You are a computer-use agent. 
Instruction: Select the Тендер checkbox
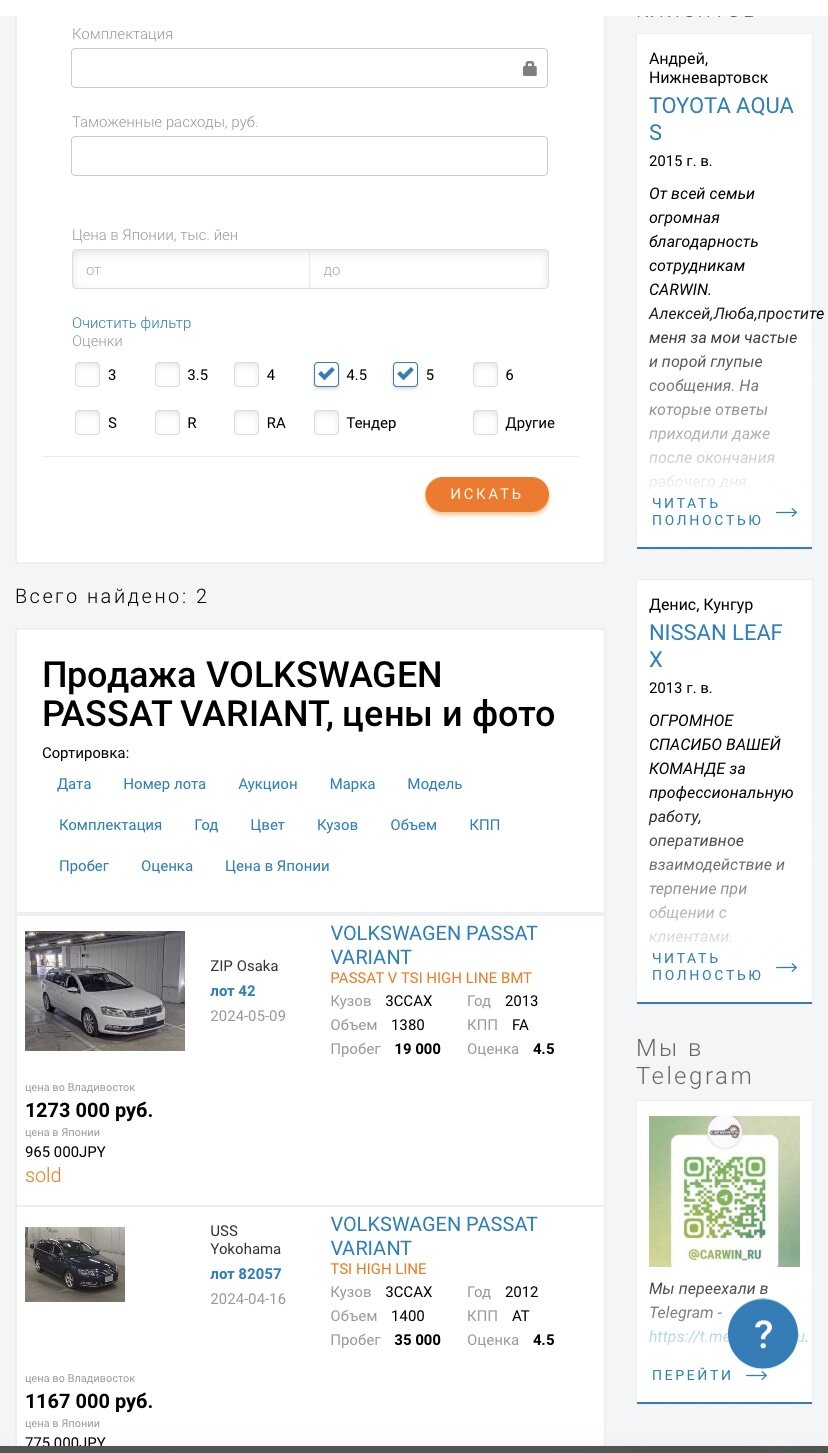[x=326, y=422]
